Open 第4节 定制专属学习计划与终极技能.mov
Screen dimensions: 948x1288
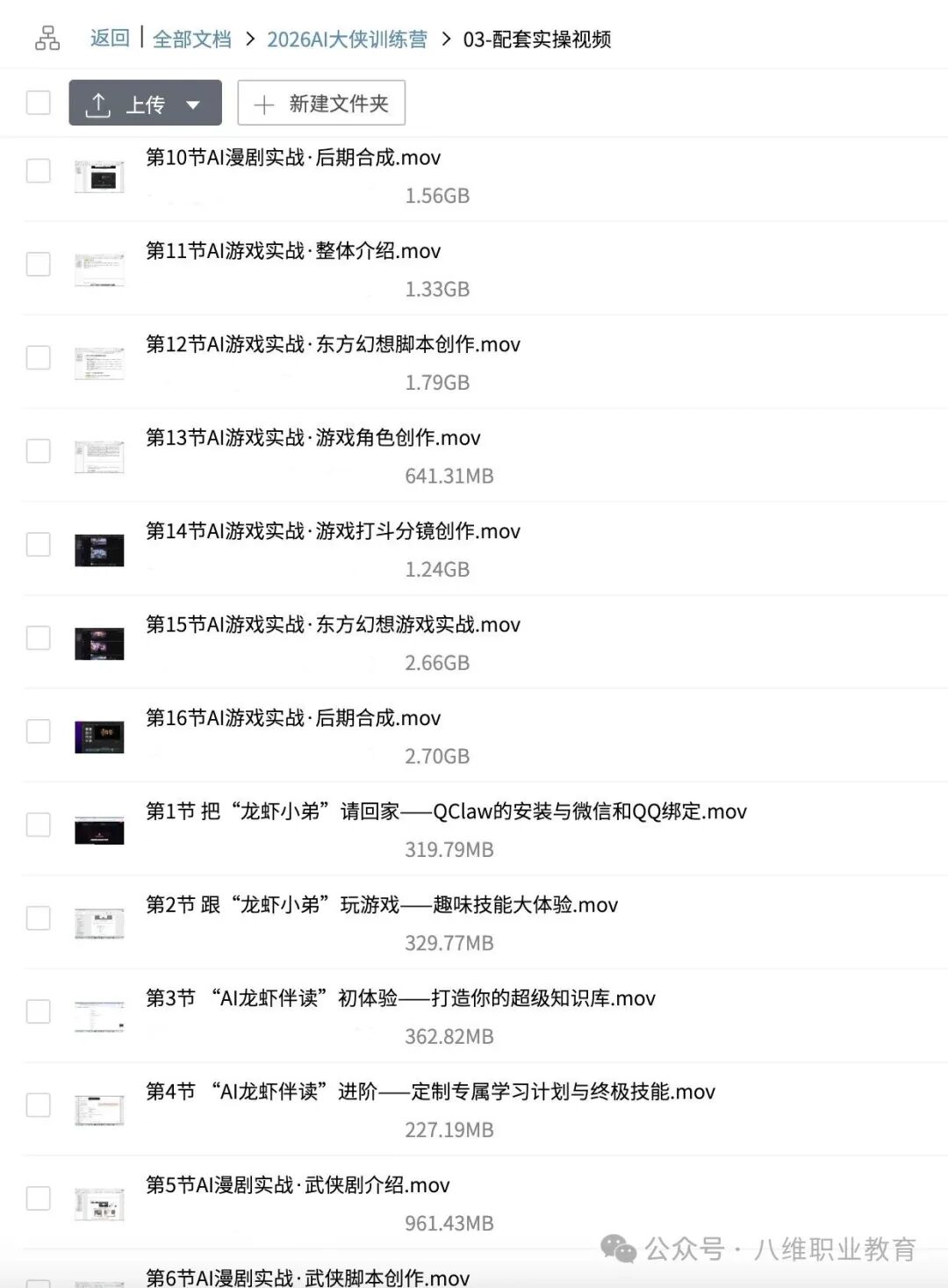point(430,1092)
